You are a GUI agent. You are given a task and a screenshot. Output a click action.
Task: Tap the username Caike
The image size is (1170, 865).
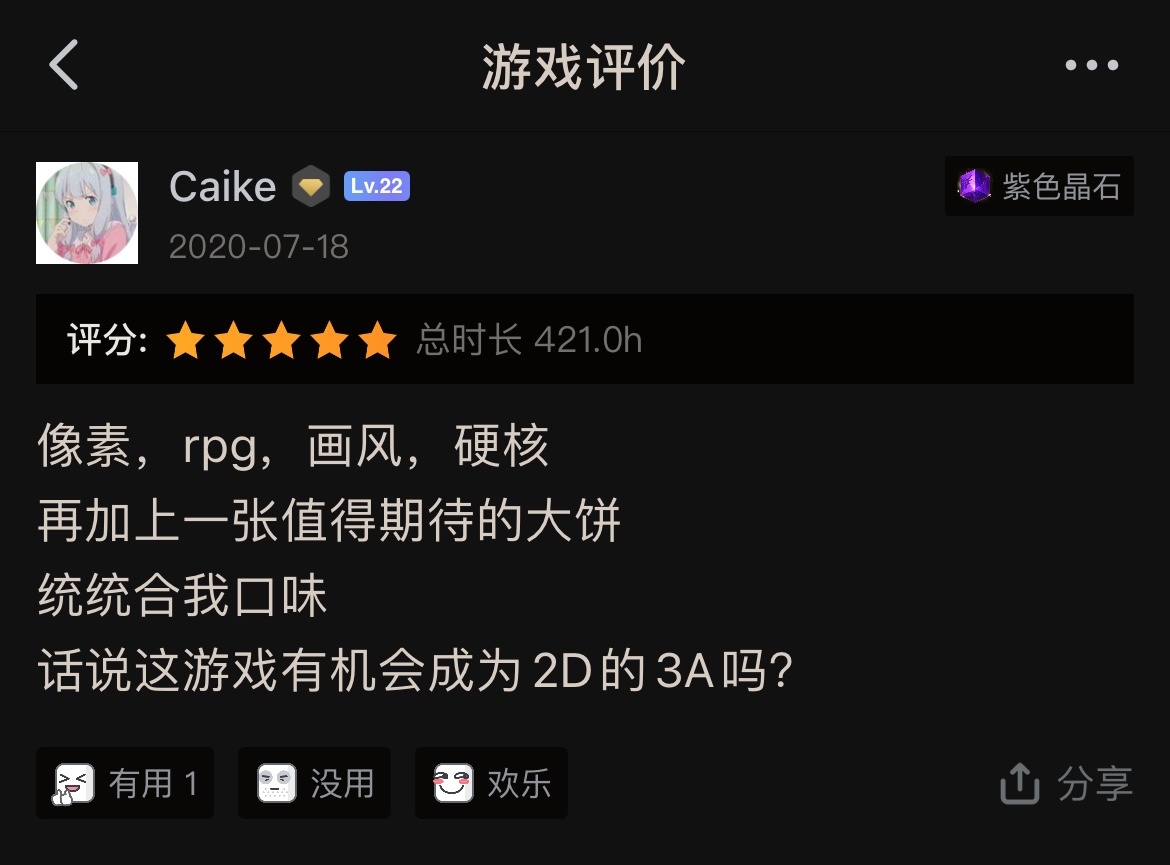[x=222, y=187]
